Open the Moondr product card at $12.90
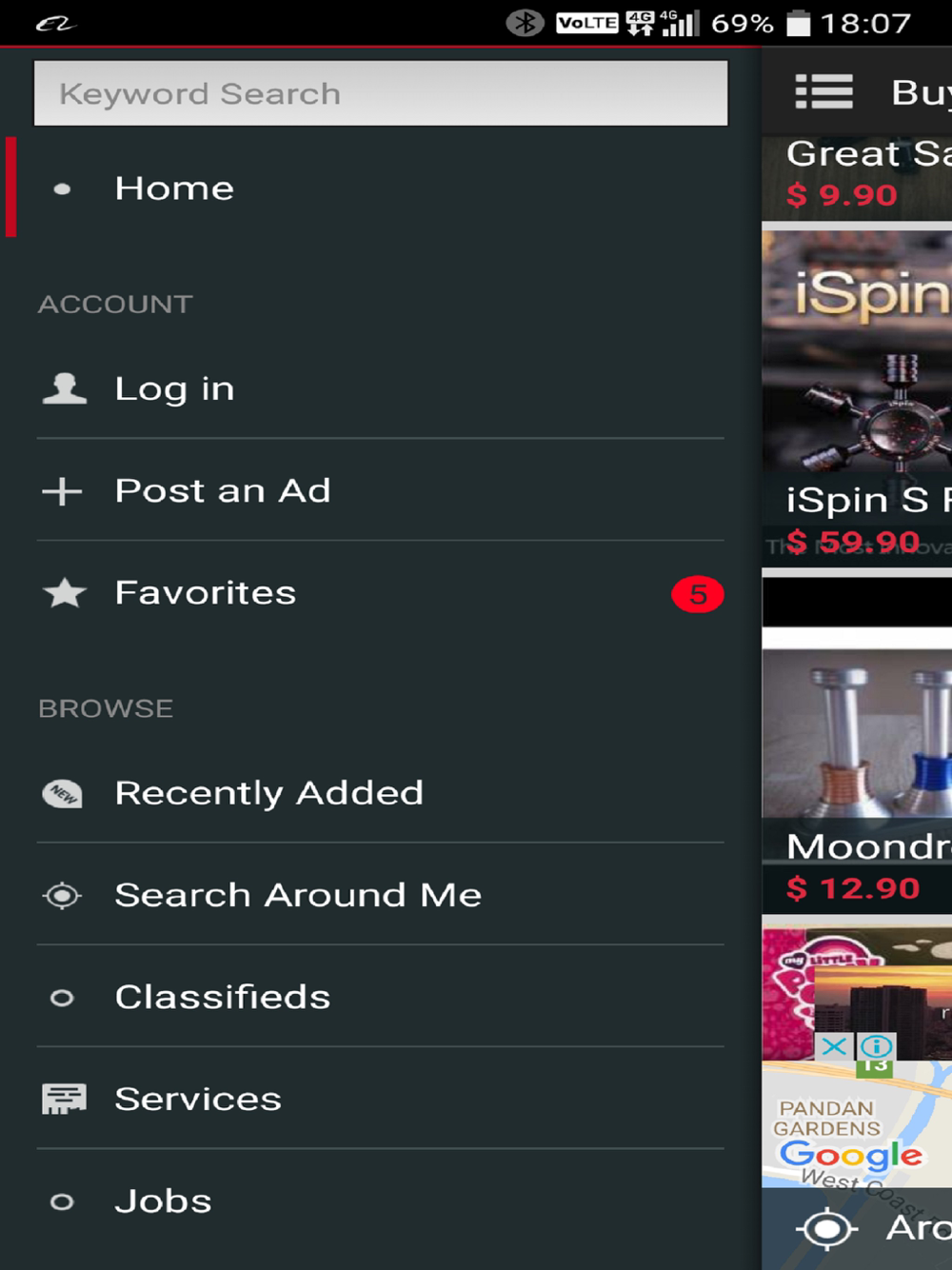This screenshot has height=1270, width=952. [857, 781]
